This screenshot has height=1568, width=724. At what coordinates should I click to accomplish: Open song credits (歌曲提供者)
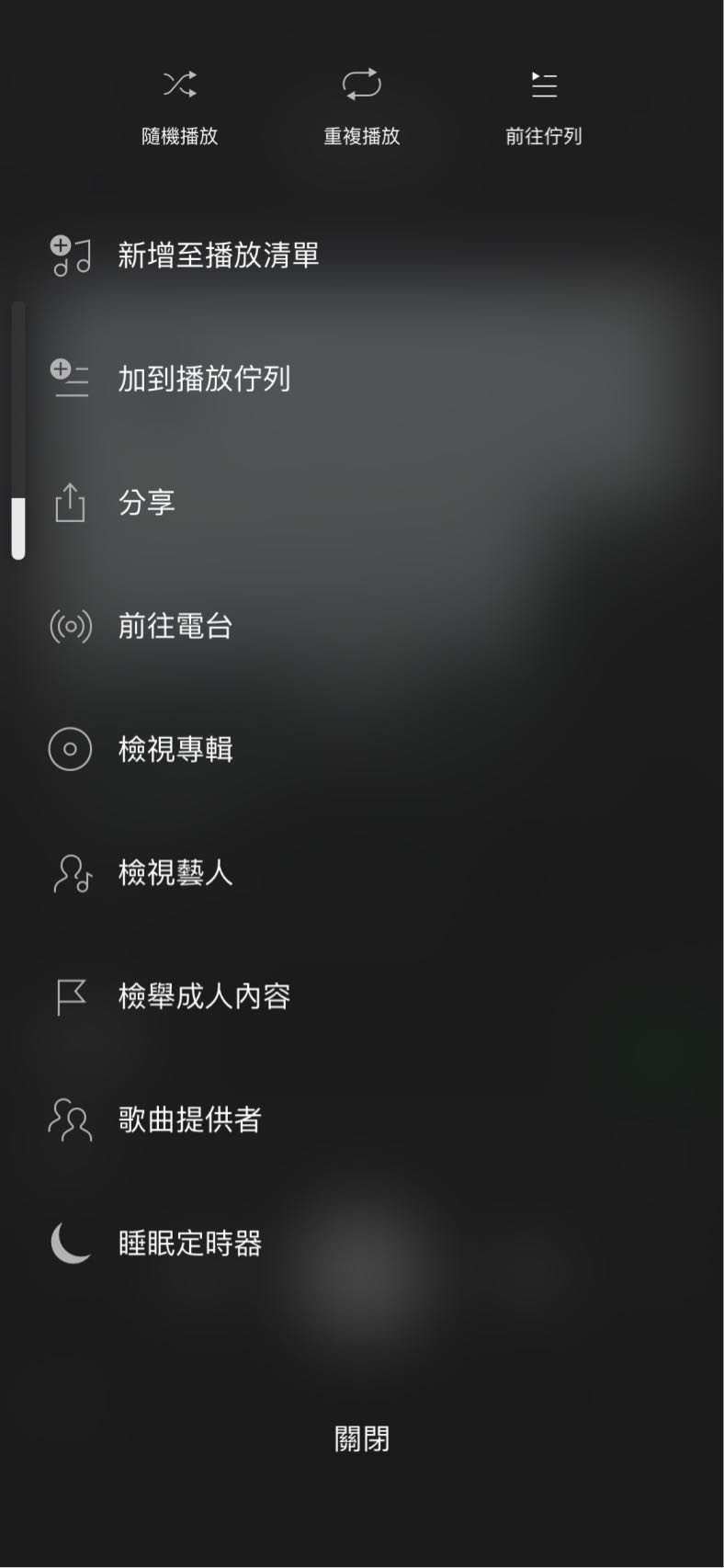pos(189,1119)
